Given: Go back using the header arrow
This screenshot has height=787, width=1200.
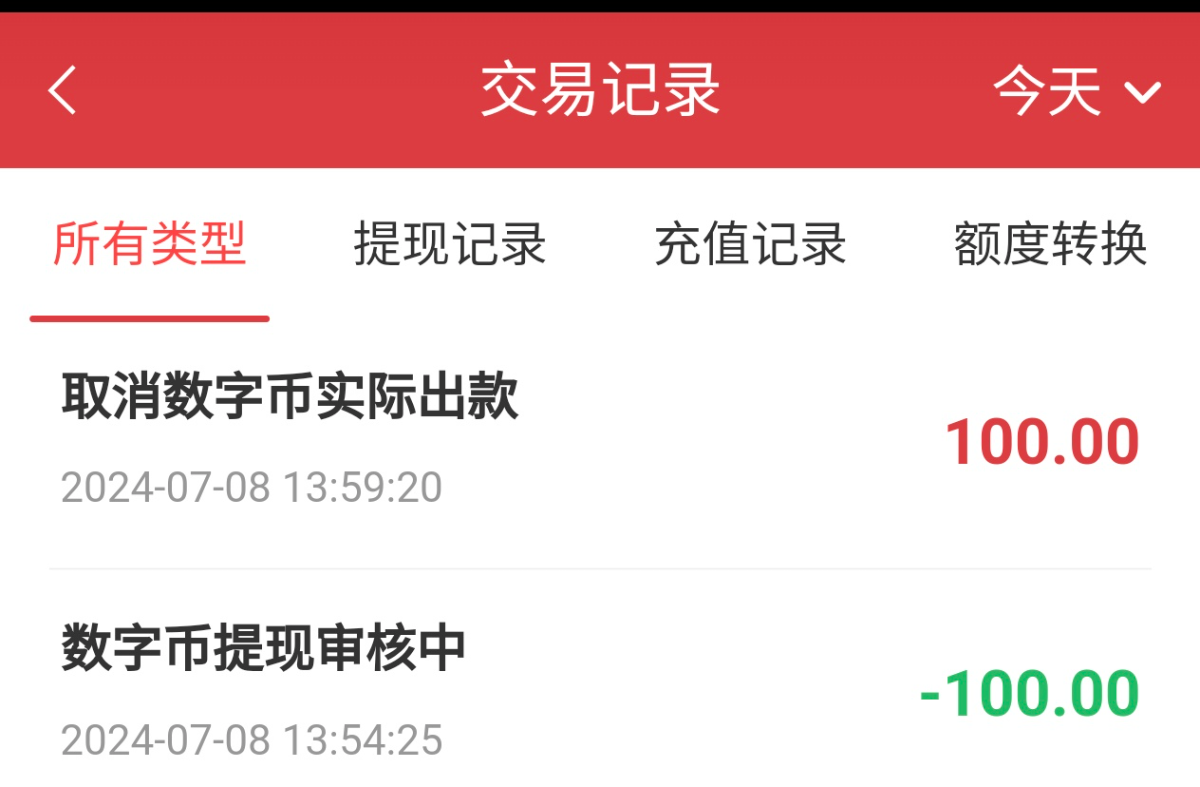Looking at the screenshot, I should click(62, 91).
